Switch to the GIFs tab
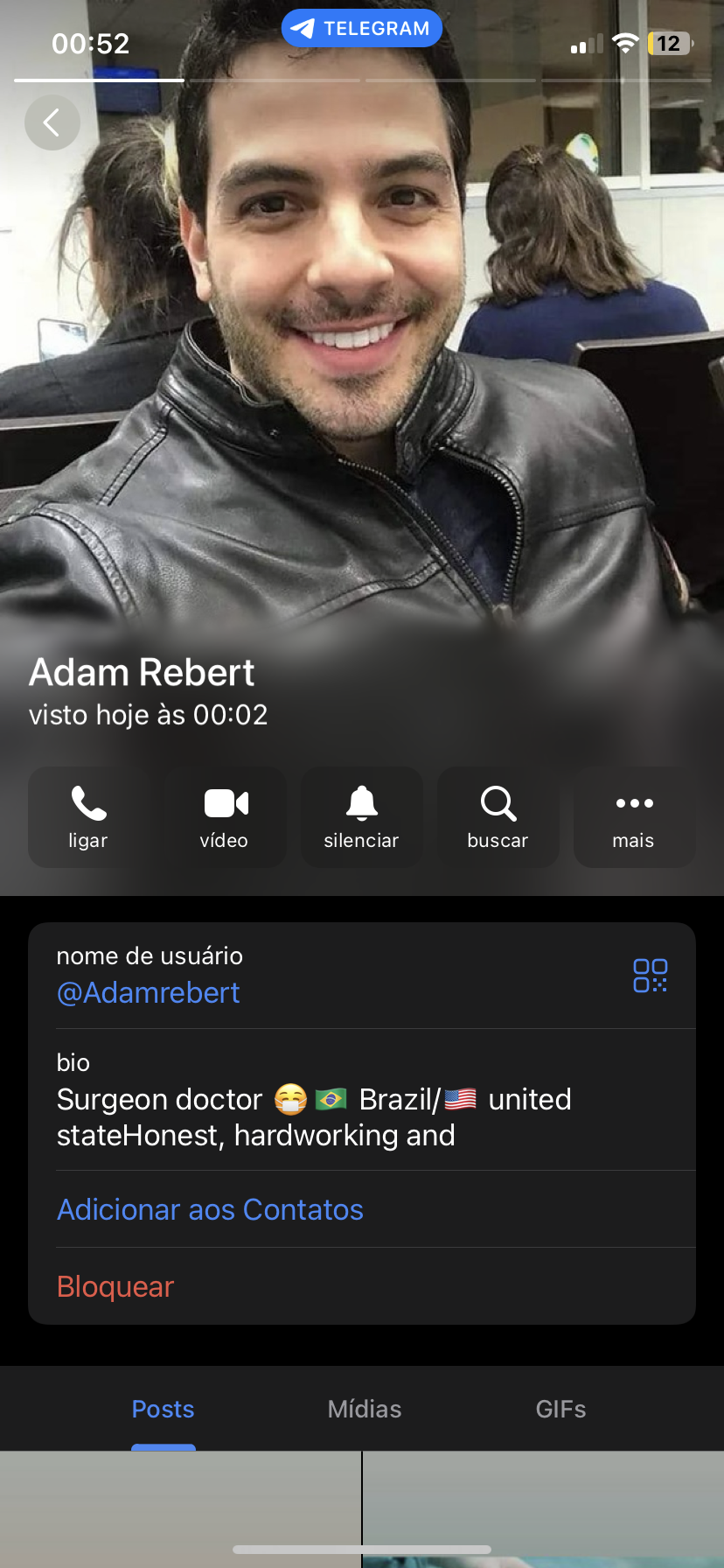The height and width of the screenshot is (1568, 724). pyautogui.click(x=560, y=1409)
